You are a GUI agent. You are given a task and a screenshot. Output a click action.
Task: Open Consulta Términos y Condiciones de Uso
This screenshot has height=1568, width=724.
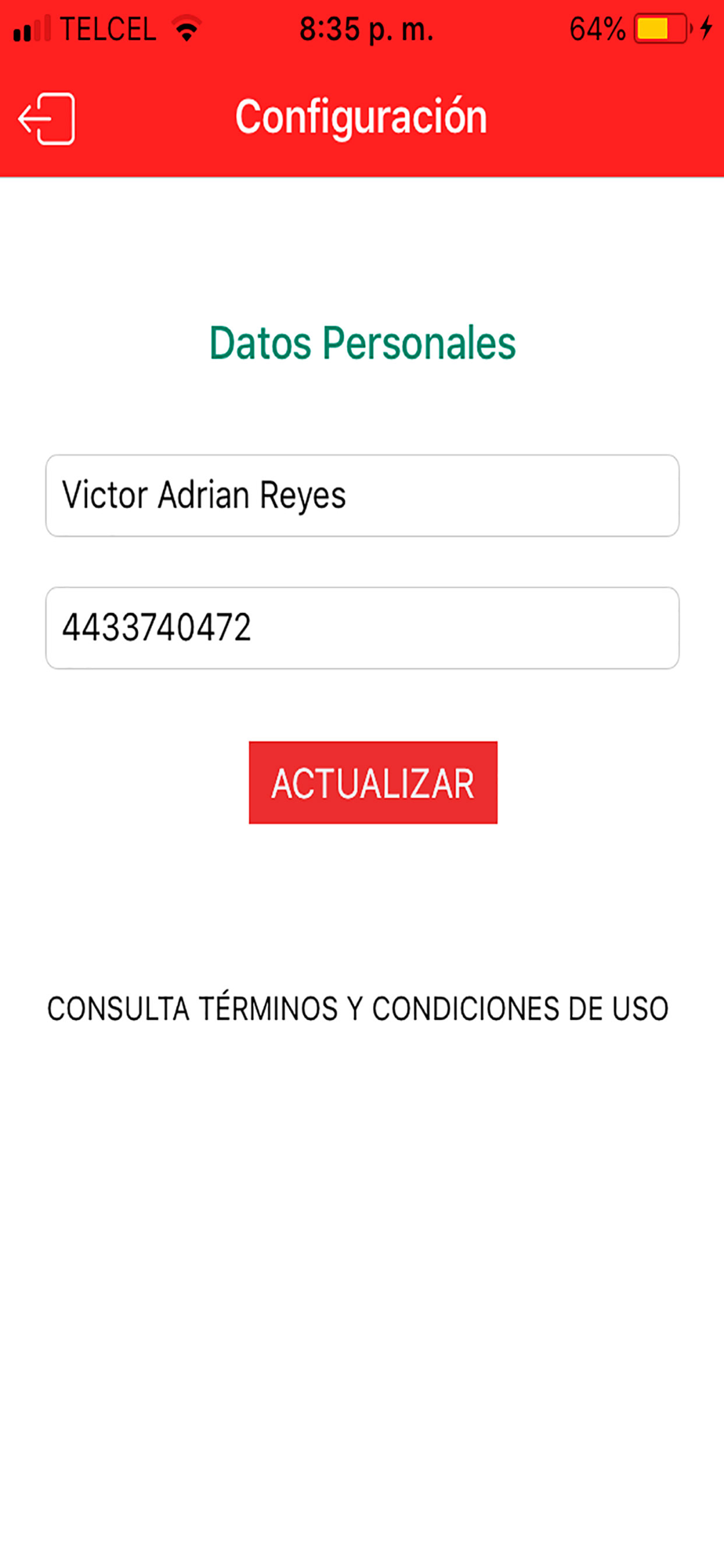coord(357,1008)
